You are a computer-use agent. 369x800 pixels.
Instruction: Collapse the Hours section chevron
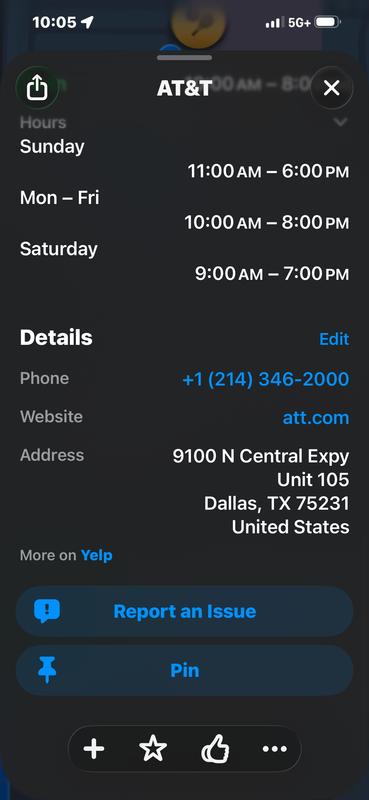click(341, 122)
